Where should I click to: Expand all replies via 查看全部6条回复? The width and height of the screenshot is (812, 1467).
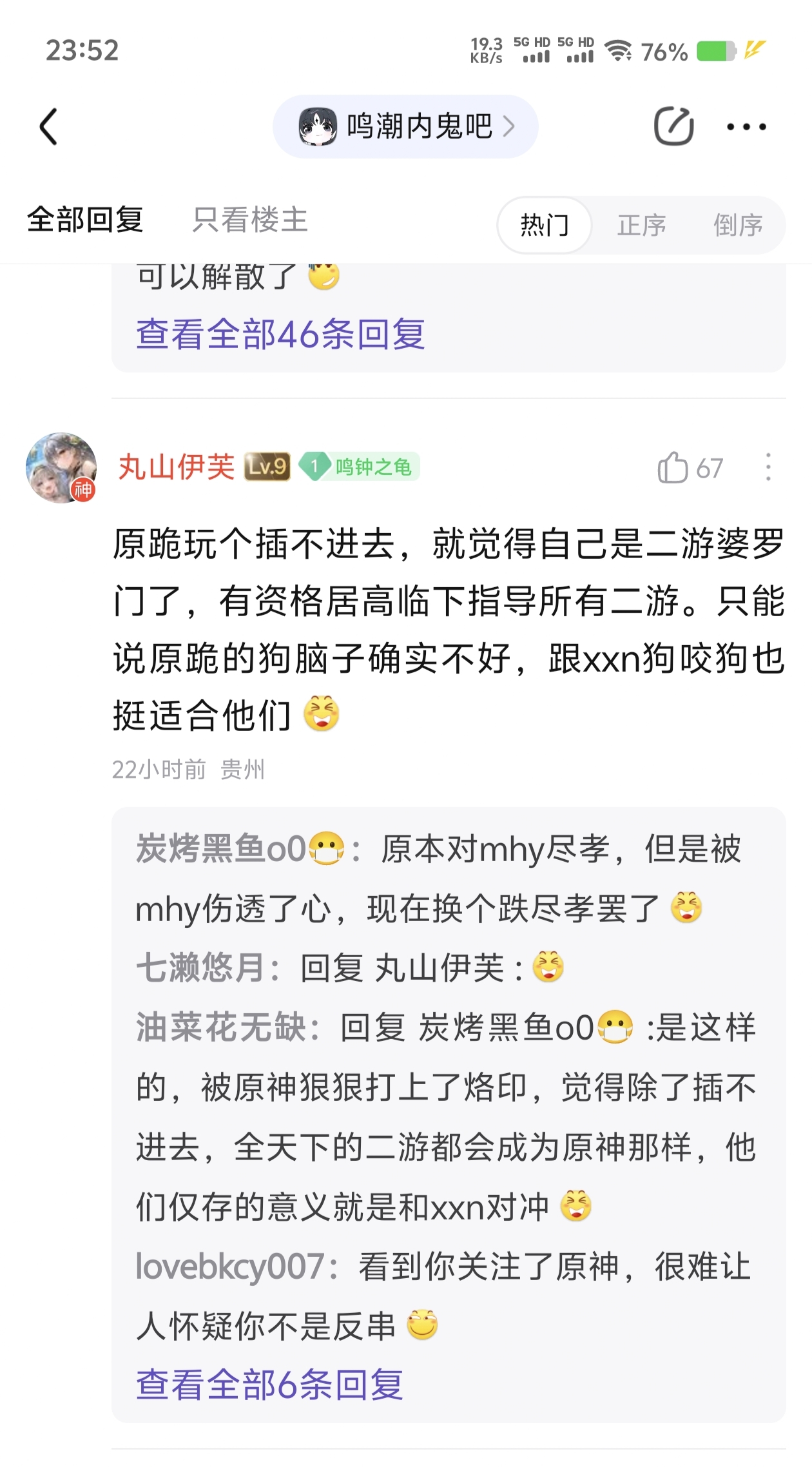pyautogui.click(x=269, y=1384)
